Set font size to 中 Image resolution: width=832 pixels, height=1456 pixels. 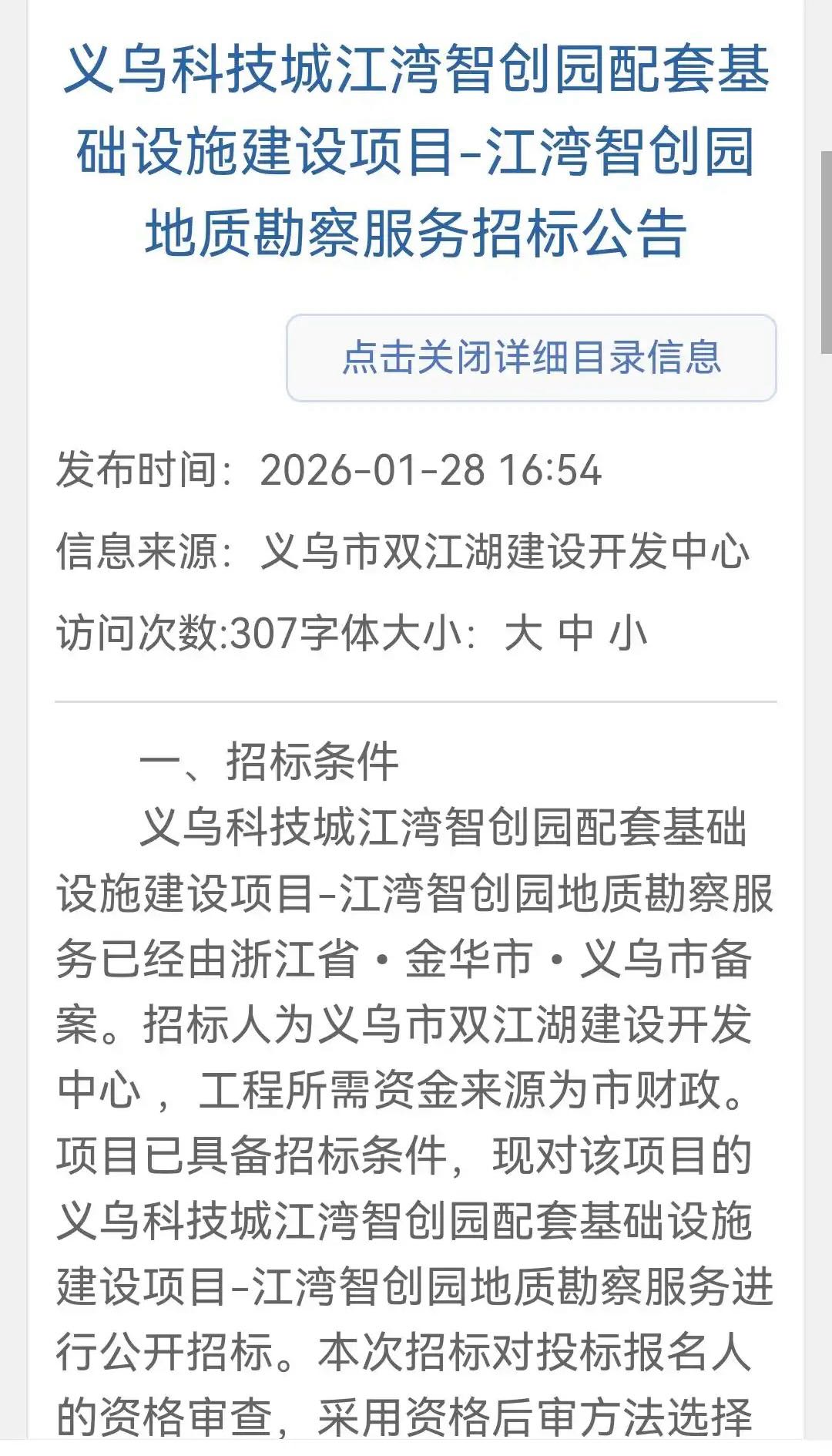click(x=575, y=634)
